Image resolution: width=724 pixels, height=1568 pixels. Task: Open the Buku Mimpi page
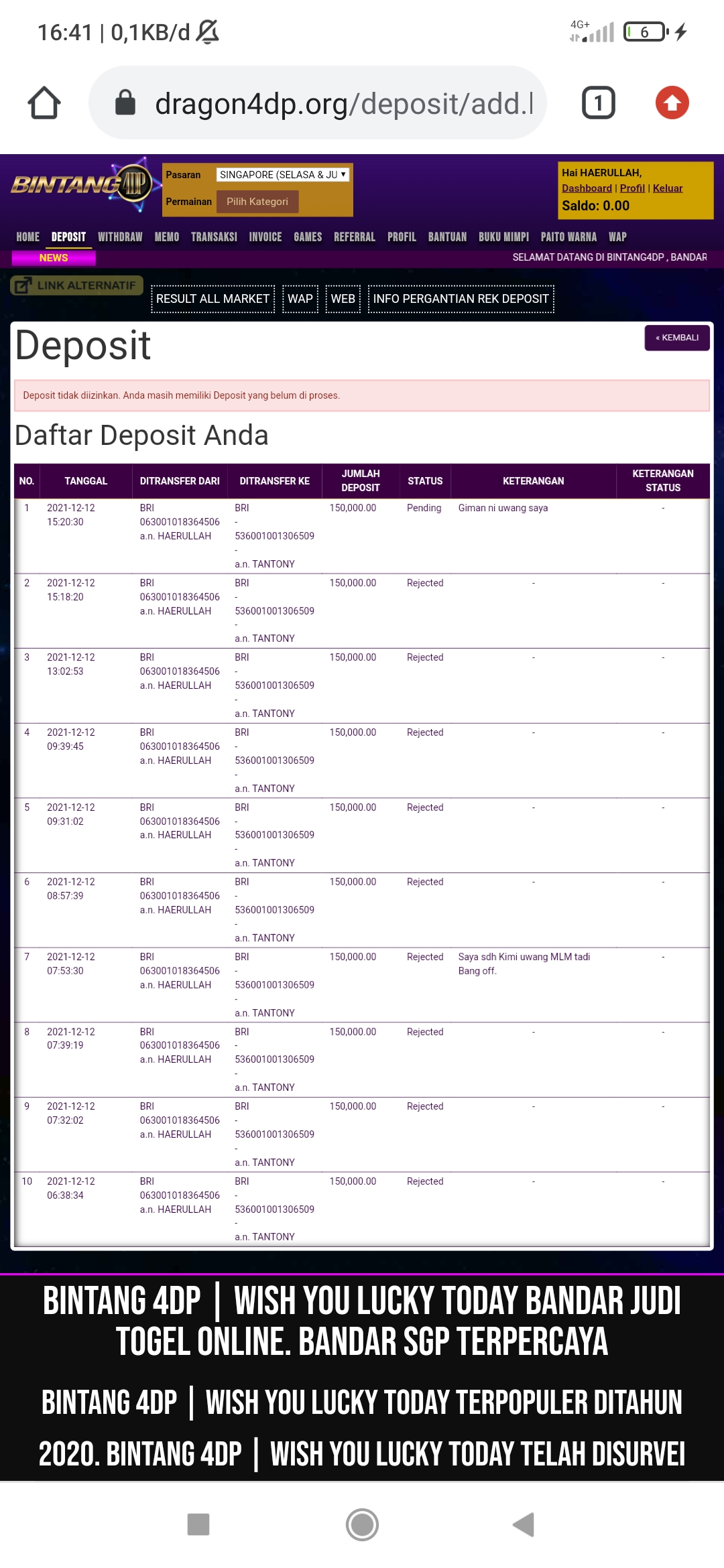pyautogui.click(x=503, y=237)
